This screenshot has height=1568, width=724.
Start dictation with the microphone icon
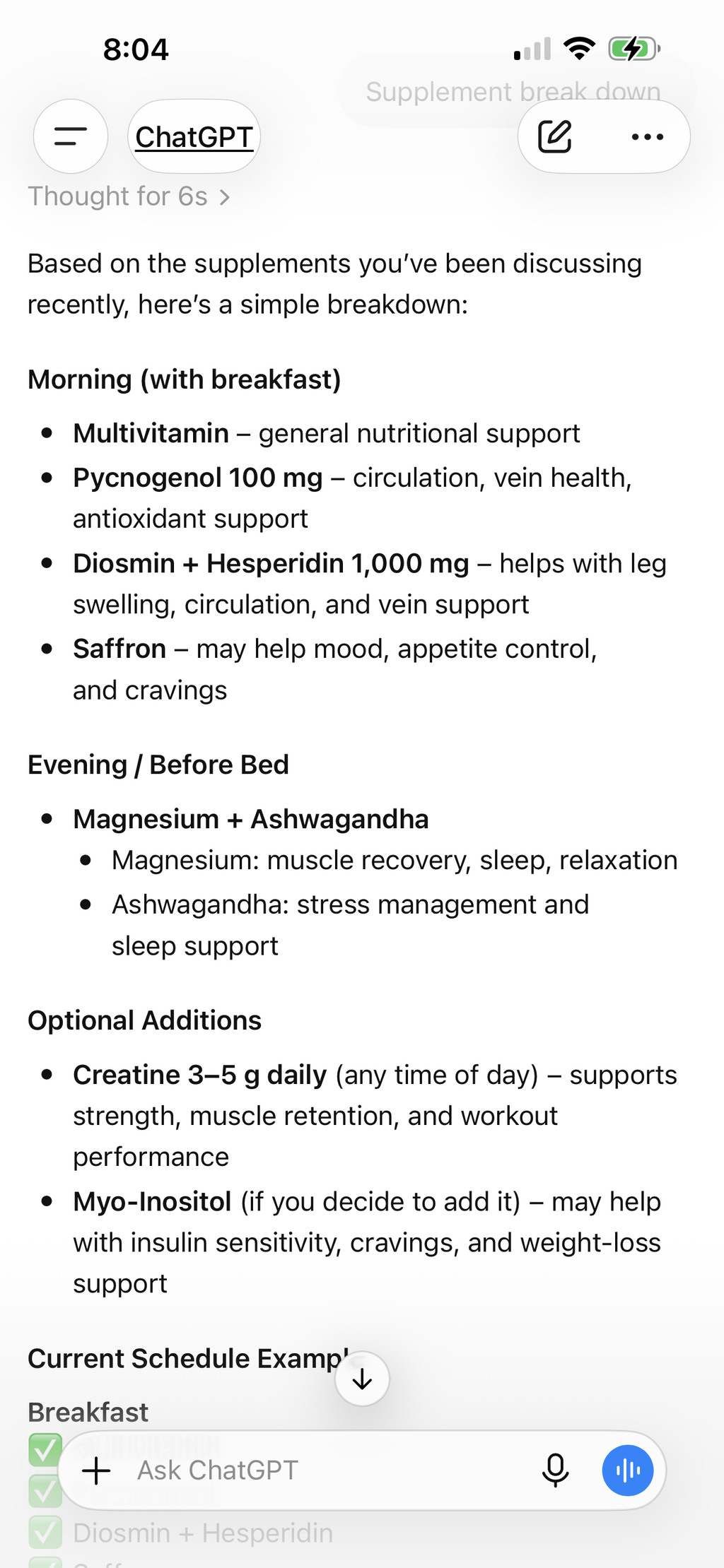556,1470
